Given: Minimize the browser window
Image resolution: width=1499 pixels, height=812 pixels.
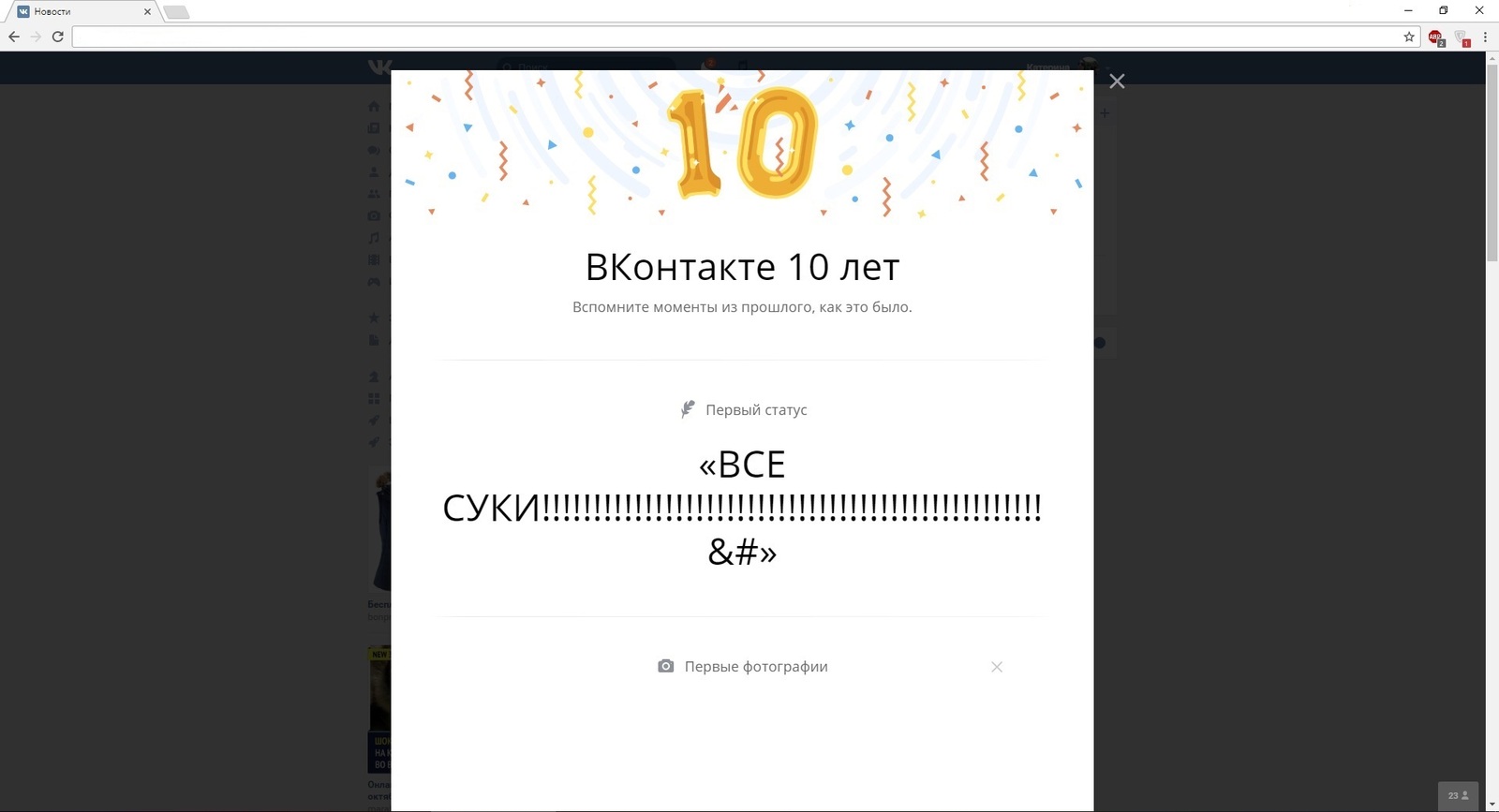Looking at the screenshot, I should [x=1408, y=10].
